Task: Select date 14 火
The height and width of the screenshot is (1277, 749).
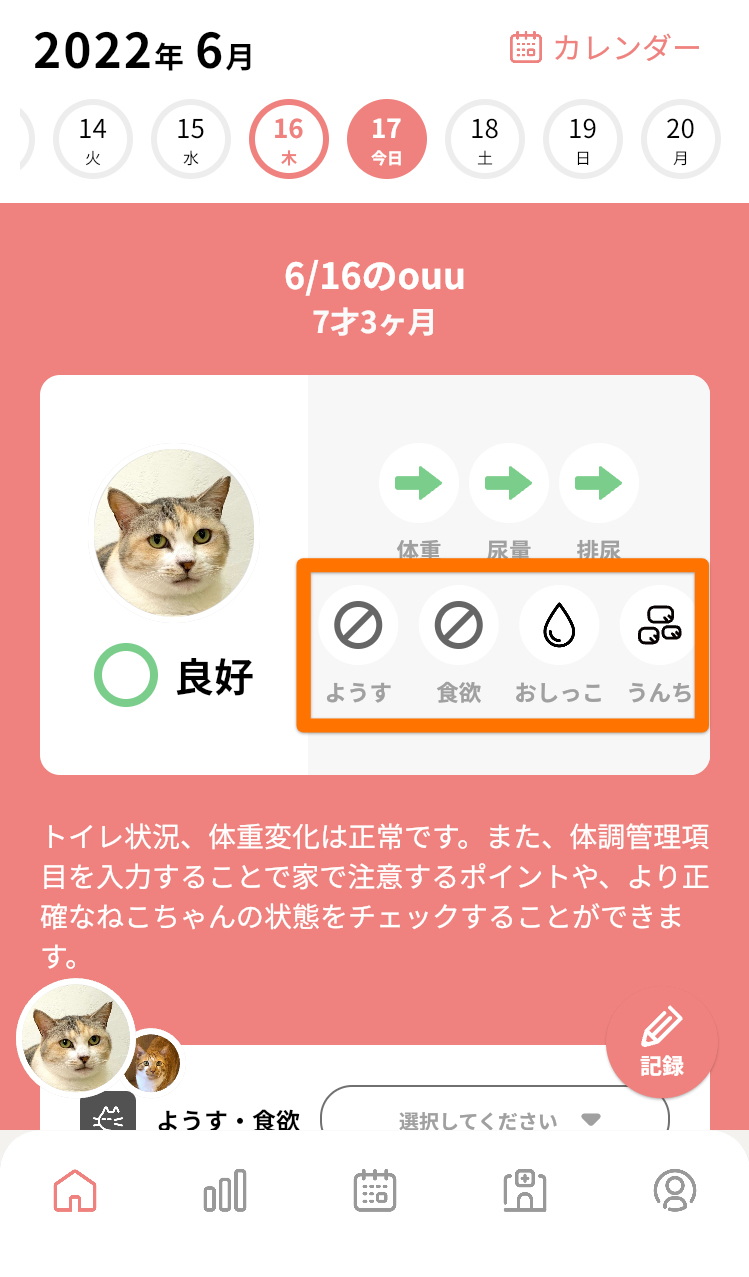Action: point(93,140)
